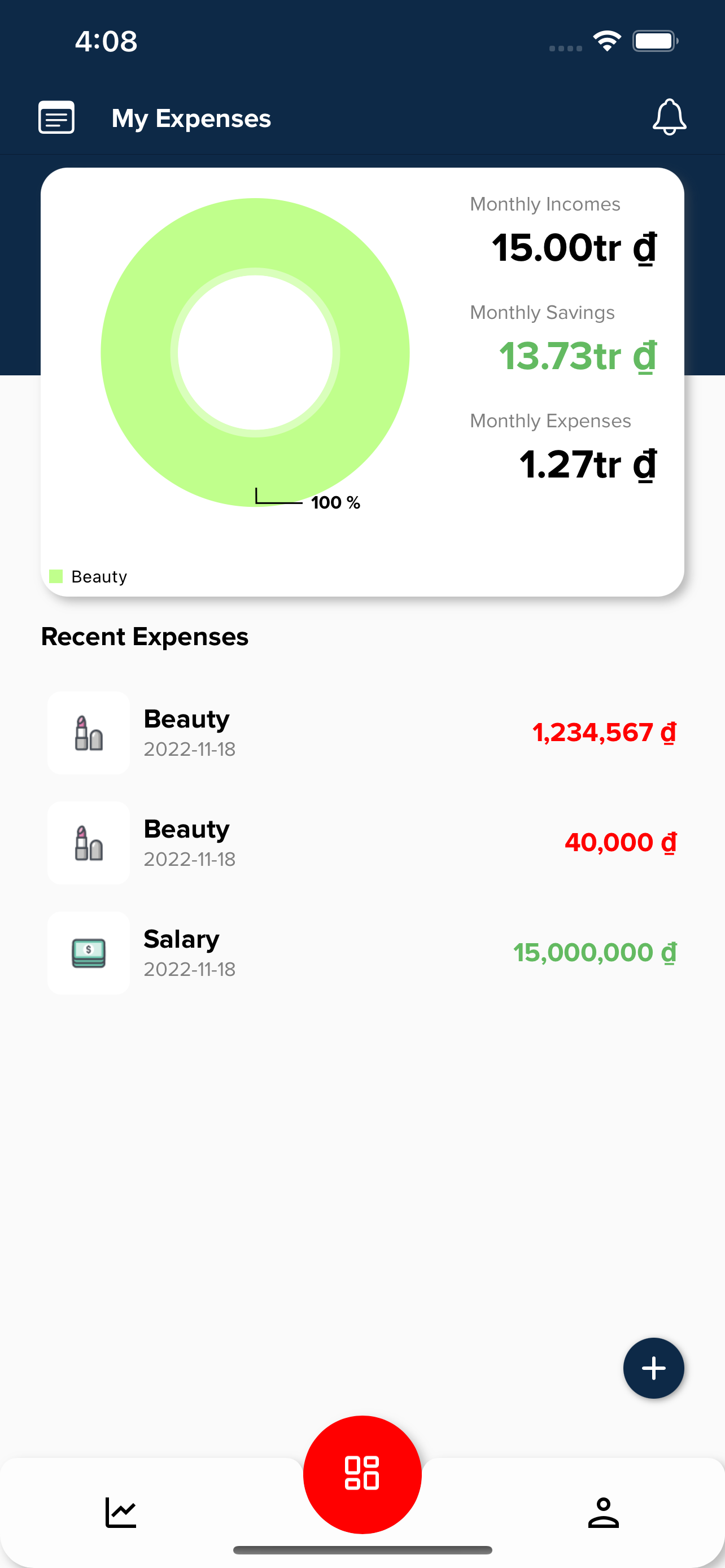The height and width of the screenshot is (1568, 725).
Task: Open the profile tab
Action: pyautogui.click(x=602, y=1512)
